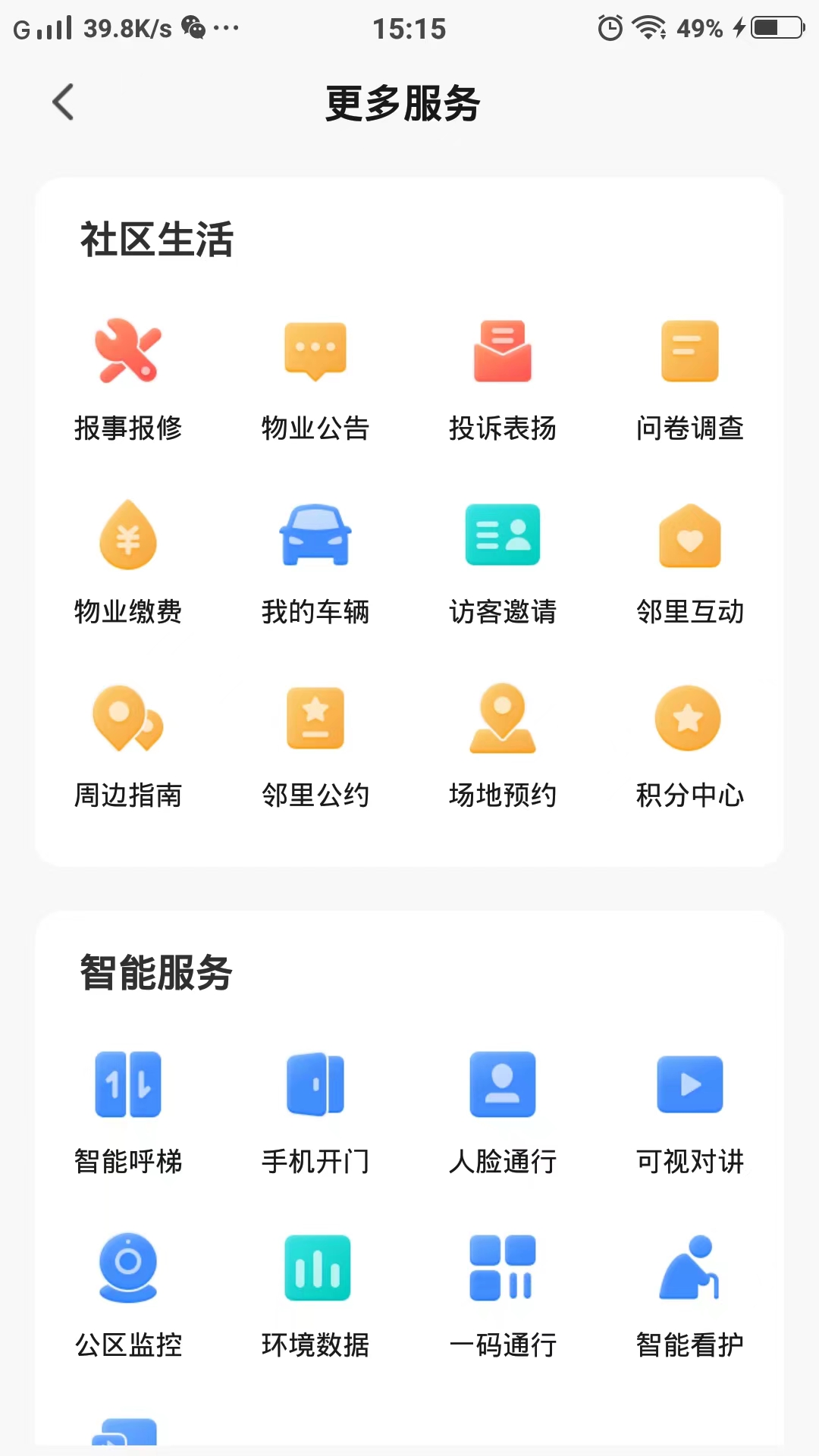This screenshot has width=819, height=1456.
Task: Open 邻里互动 neighborhood interaction
Action: click(x=689, y=561)
